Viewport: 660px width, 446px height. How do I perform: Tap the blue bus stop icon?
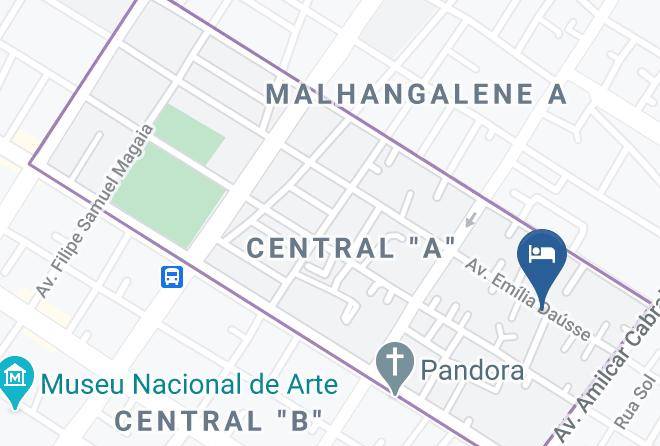pos(172,277)
